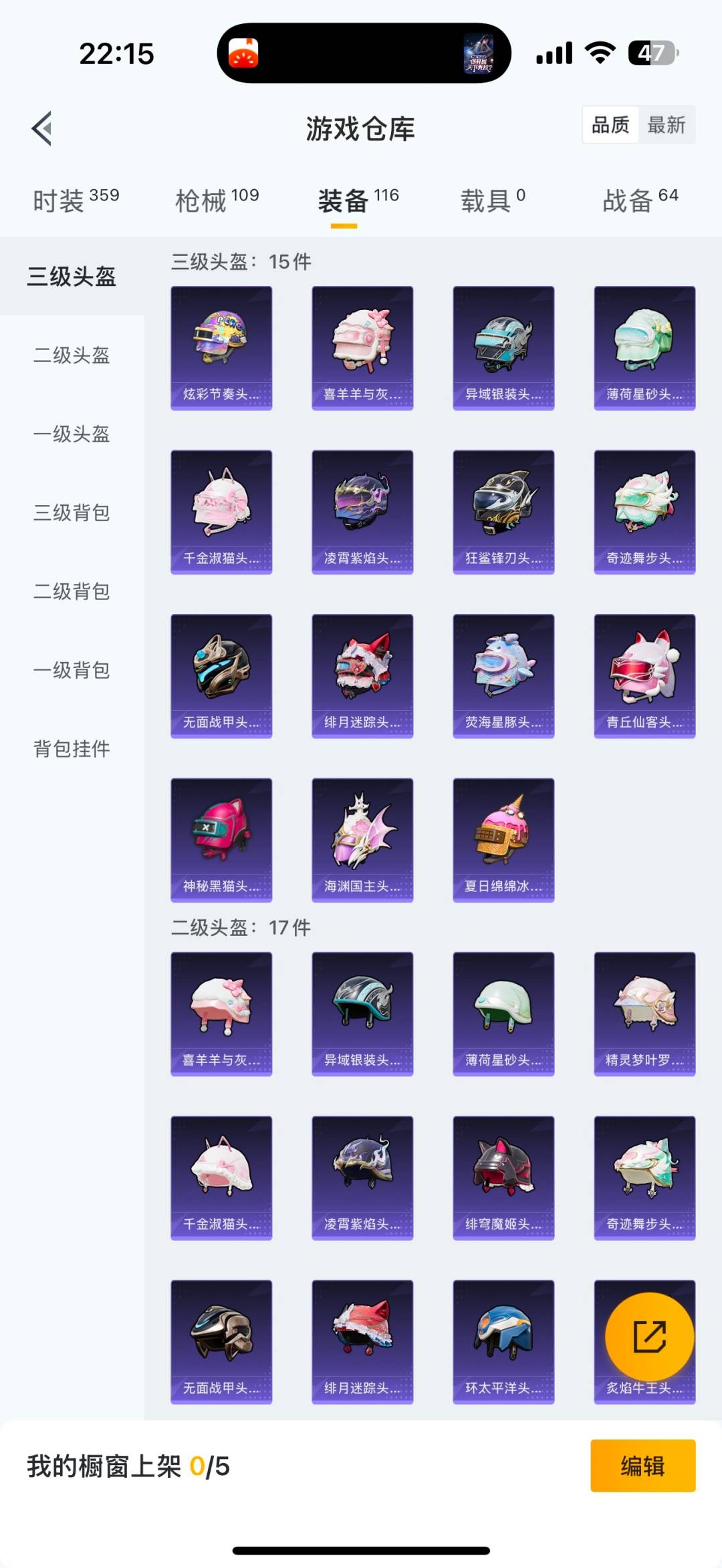Open the 夏日绵绵冰 ice-cream helmet item
The width and height of the screenshot is (722, 1568).
503,837
